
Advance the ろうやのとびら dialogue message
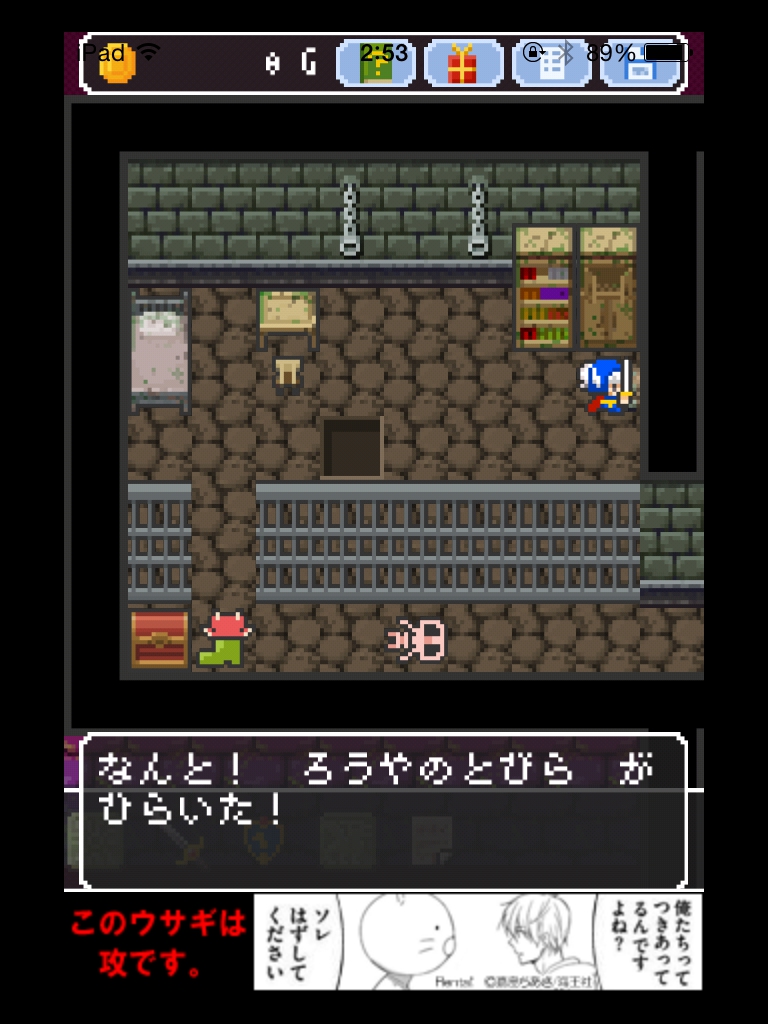383,811
